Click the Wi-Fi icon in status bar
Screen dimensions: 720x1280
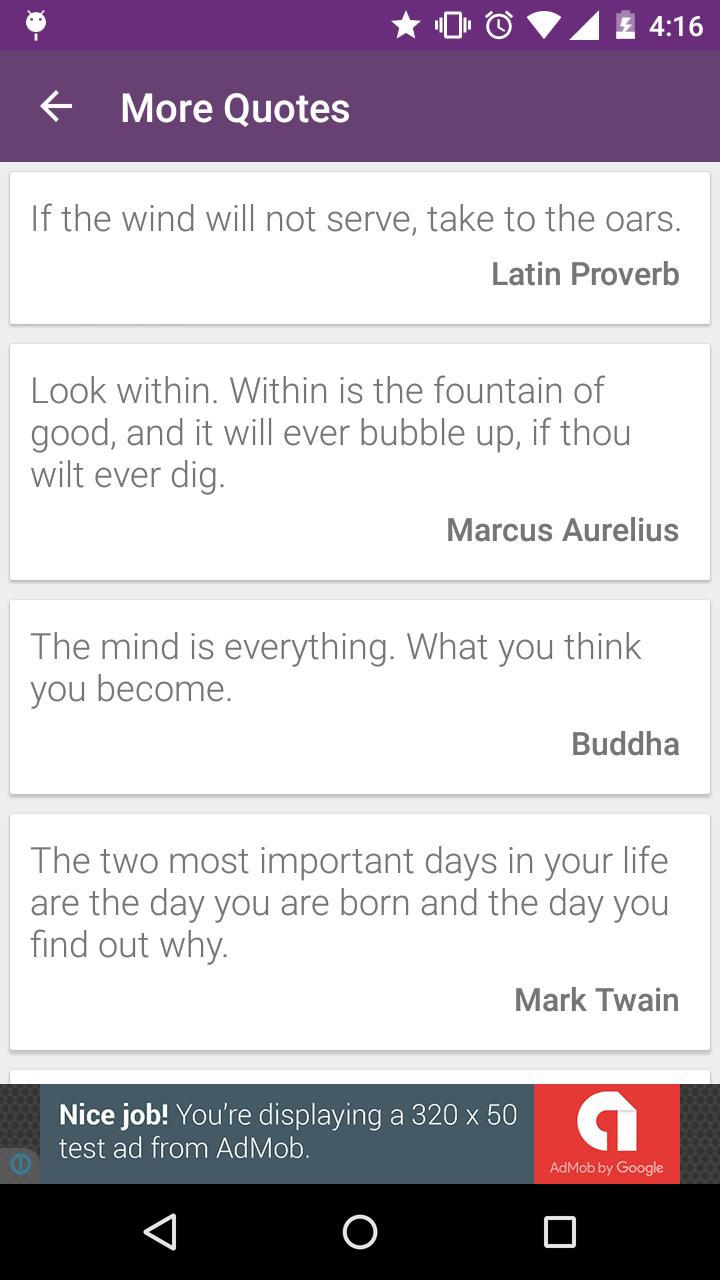541,25
